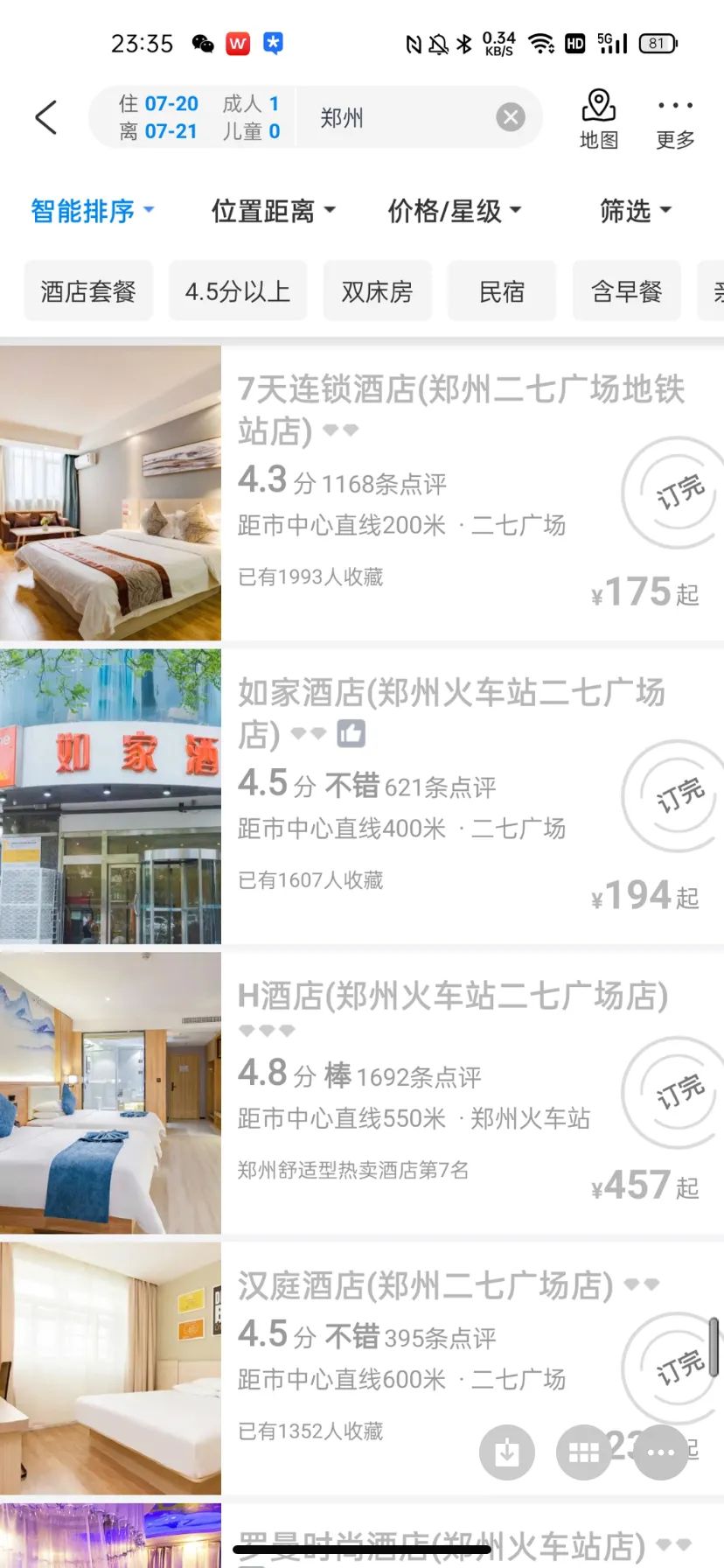Open the 更多 menu
Viewport: 724px width, 1568px height.
pos(675,119)
